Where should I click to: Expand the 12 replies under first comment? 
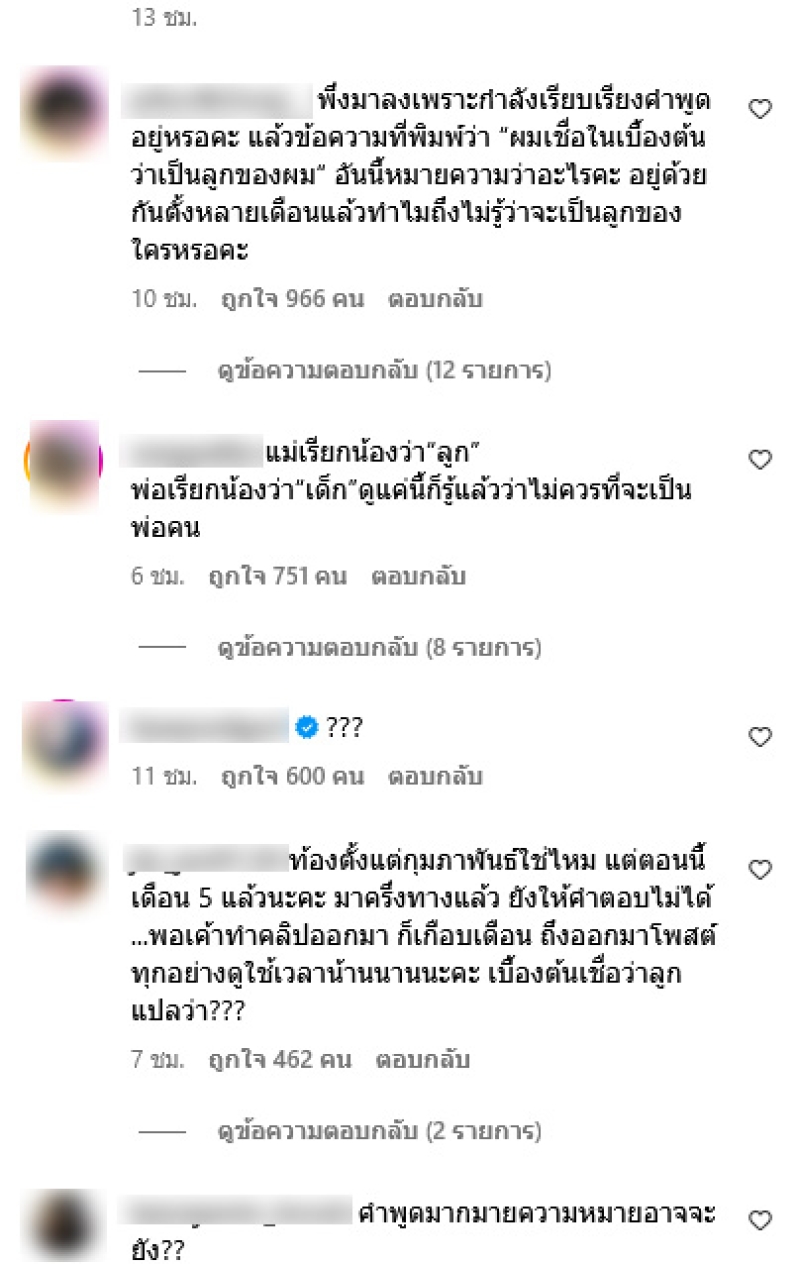coord(384,372)
